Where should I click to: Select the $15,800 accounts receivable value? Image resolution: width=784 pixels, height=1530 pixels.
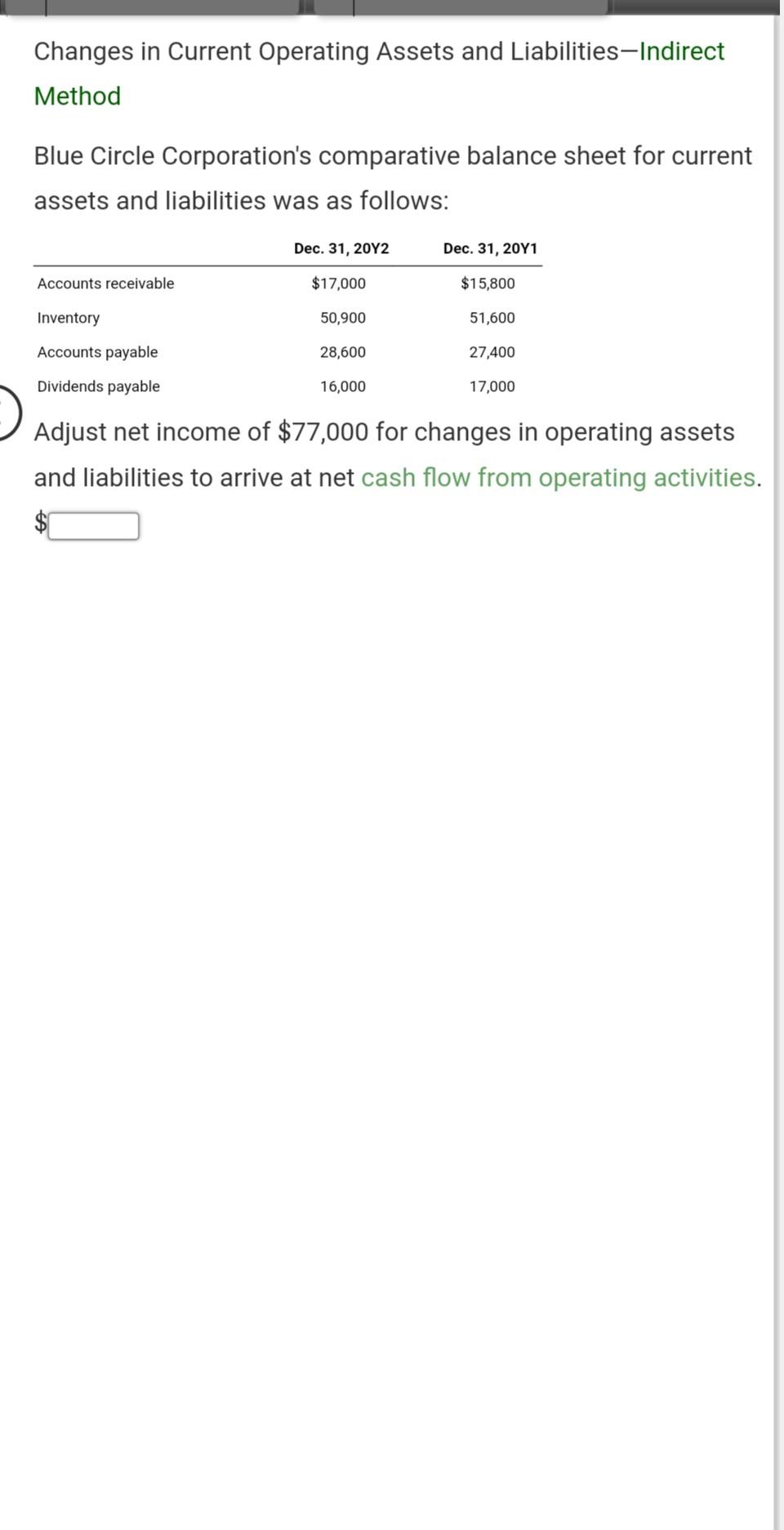pyautogui.click(x=488, y=283)
